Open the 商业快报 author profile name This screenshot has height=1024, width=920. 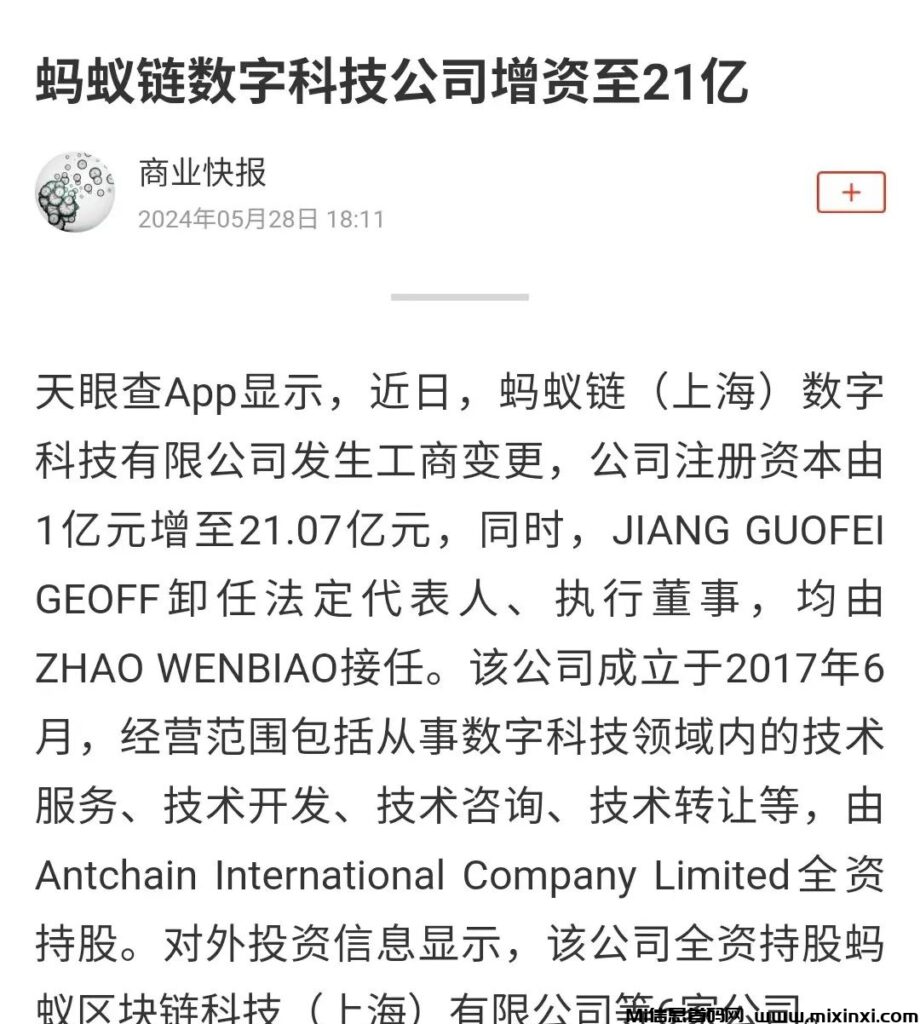203,172
